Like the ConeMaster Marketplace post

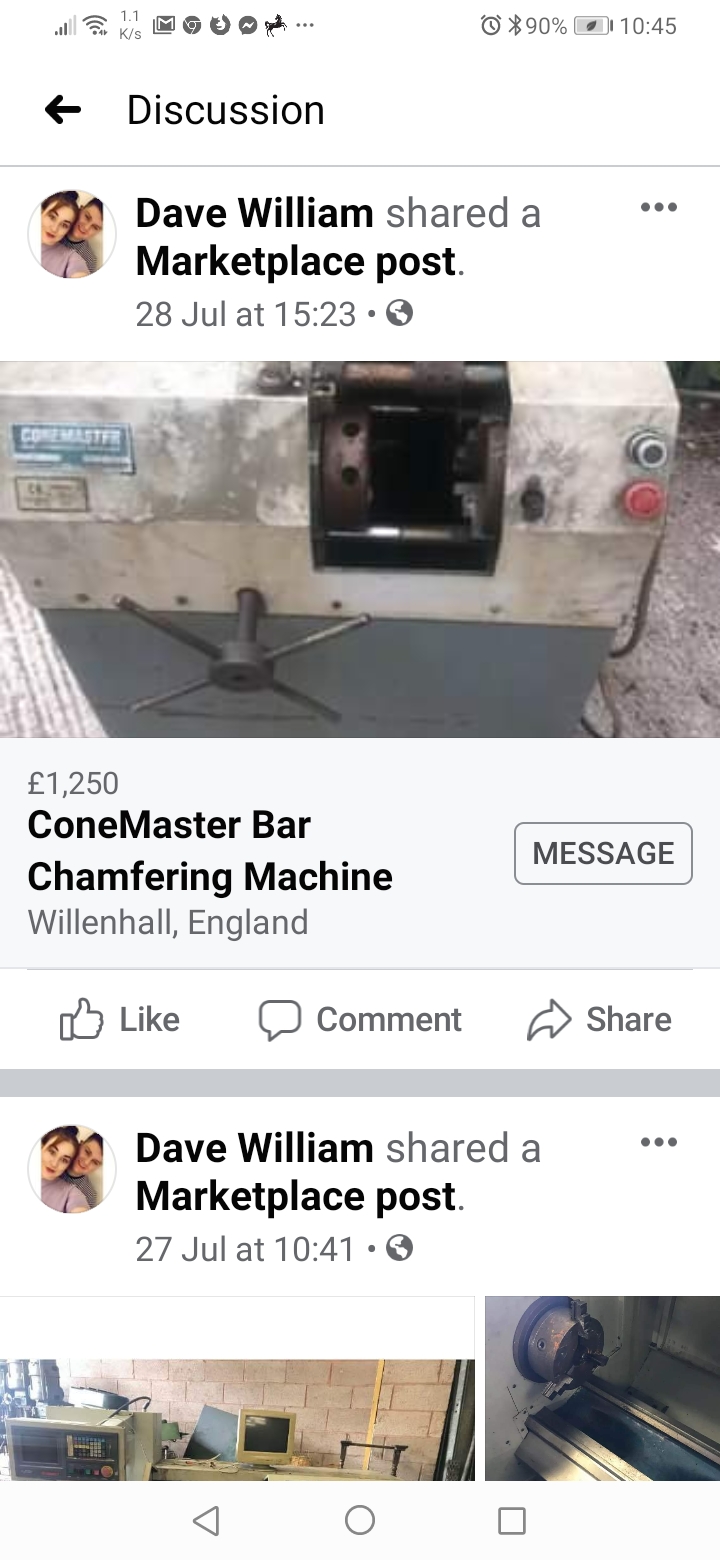(x=120, y=1019)
